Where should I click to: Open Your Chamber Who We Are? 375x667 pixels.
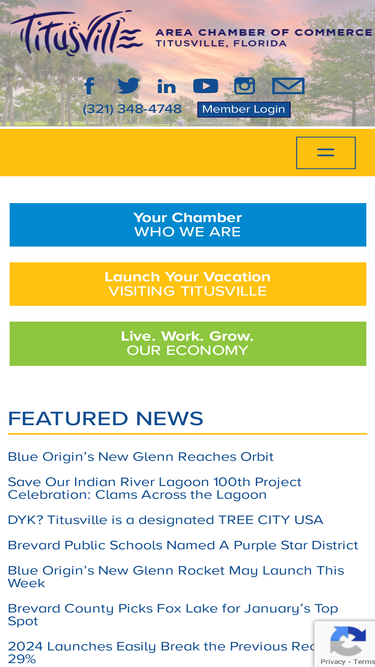(188, 225)
